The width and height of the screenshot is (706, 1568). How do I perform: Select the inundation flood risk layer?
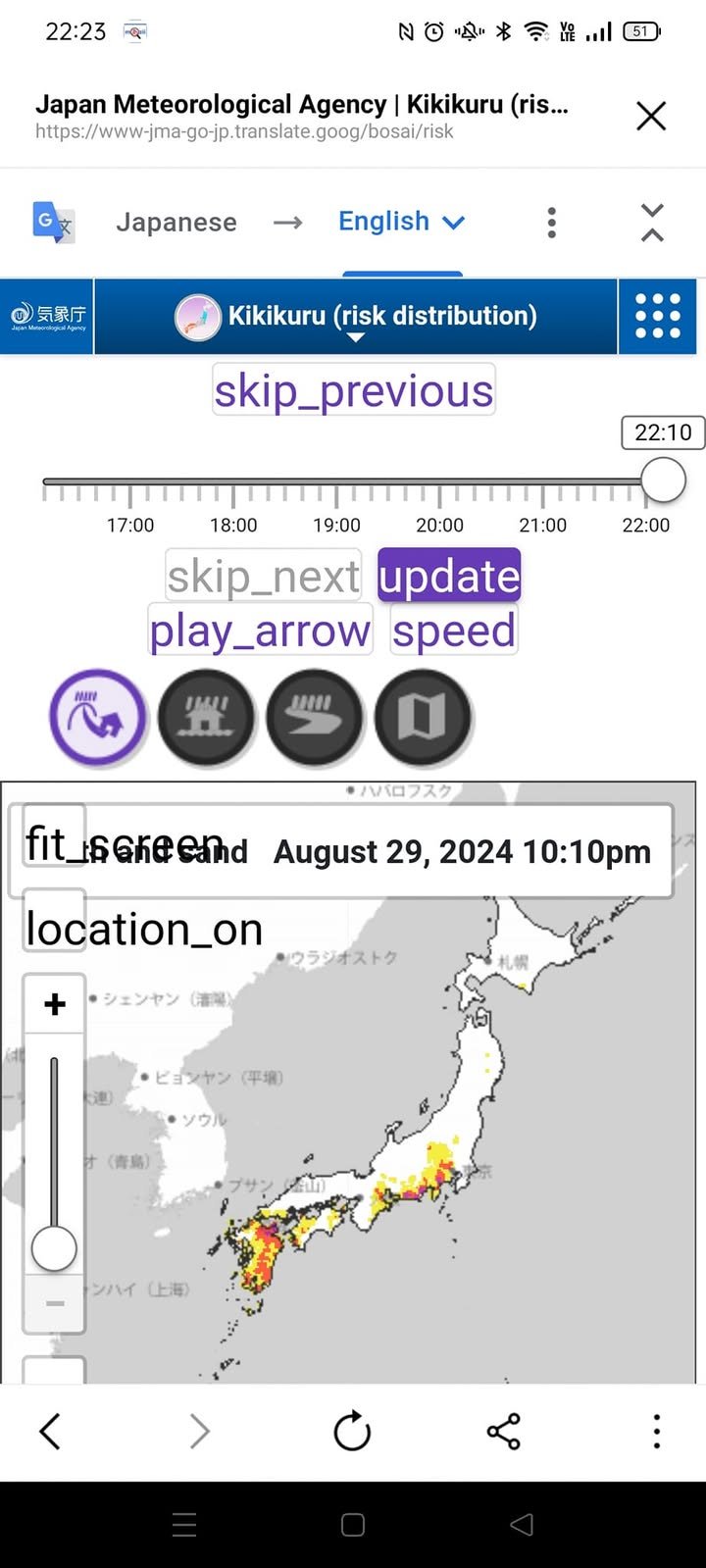point(206,718)
